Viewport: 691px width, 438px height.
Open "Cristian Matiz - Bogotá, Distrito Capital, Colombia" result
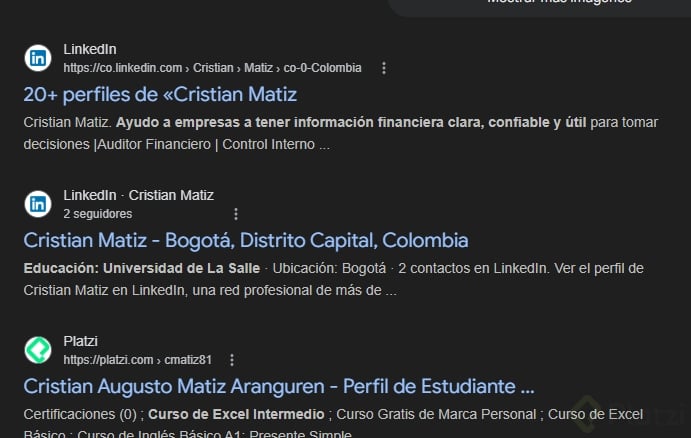pos(246,241)
